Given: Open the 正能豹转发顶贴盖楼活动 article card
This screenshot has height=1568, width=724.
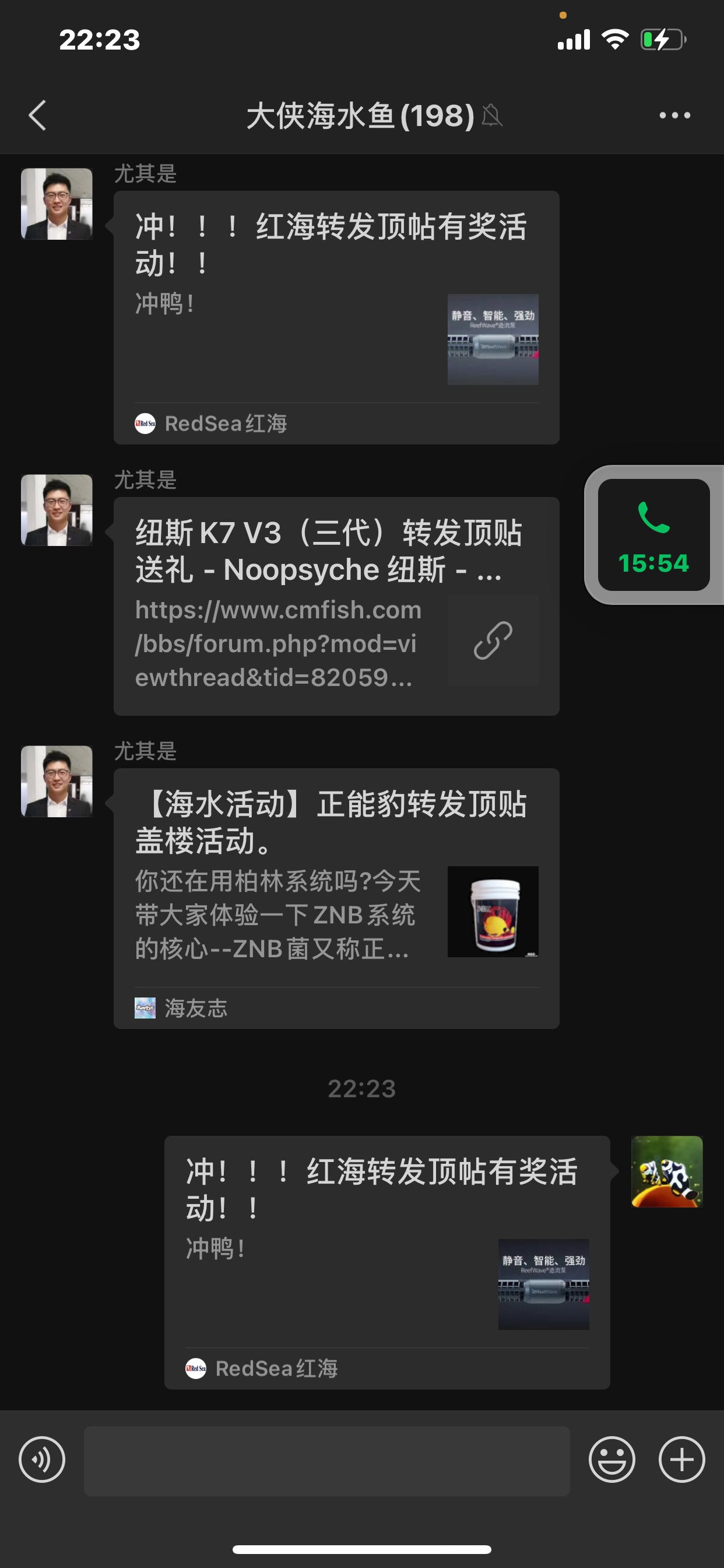Looking at the screenshot, I should click(x=336, y=897).
